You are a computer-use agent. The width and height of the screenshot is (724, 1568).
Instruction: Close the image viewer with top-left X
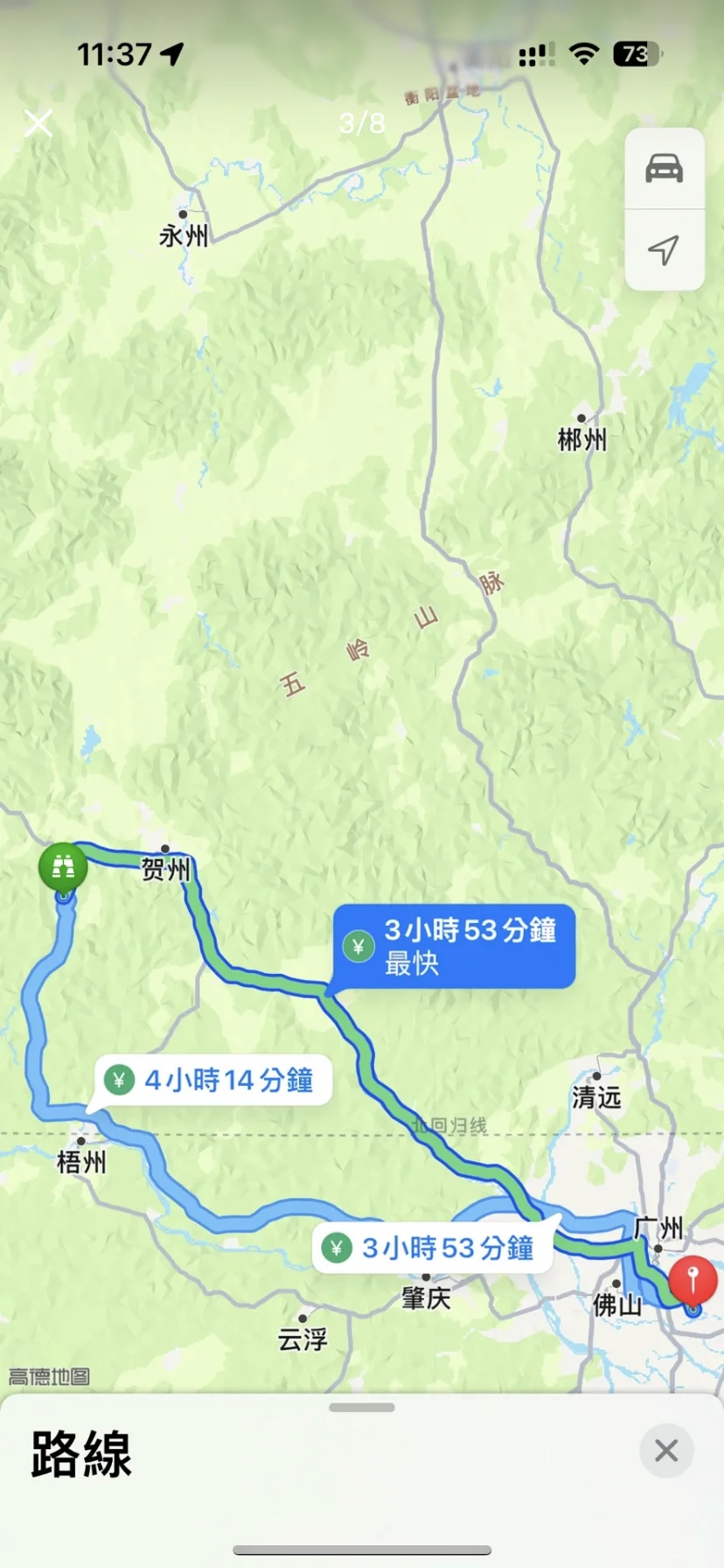tap(38, 123)
